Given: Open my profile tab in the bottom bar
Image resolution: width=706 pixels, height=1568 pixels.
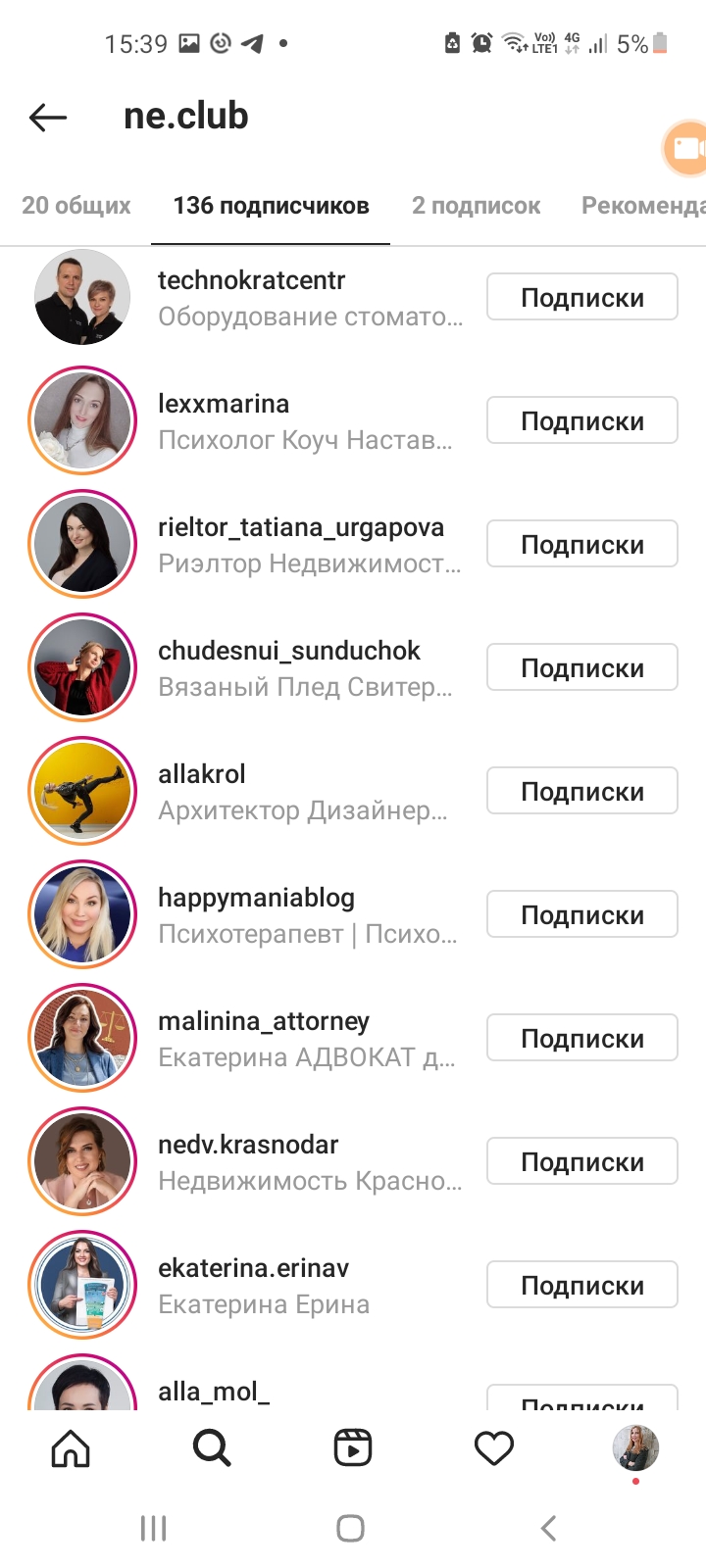Looking at the screenshot, I should (x=635, y=1447).
